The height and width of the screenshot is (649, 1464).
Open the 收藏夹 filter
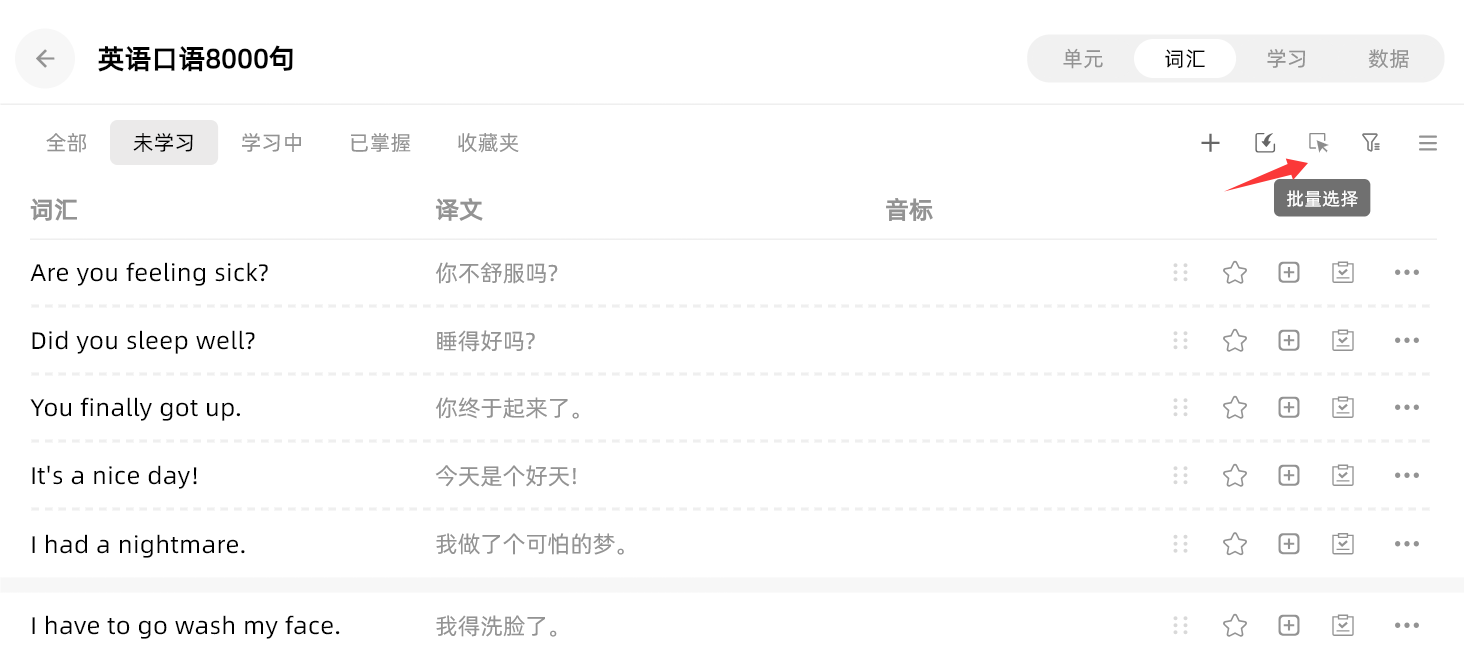[x=488, y=143]
